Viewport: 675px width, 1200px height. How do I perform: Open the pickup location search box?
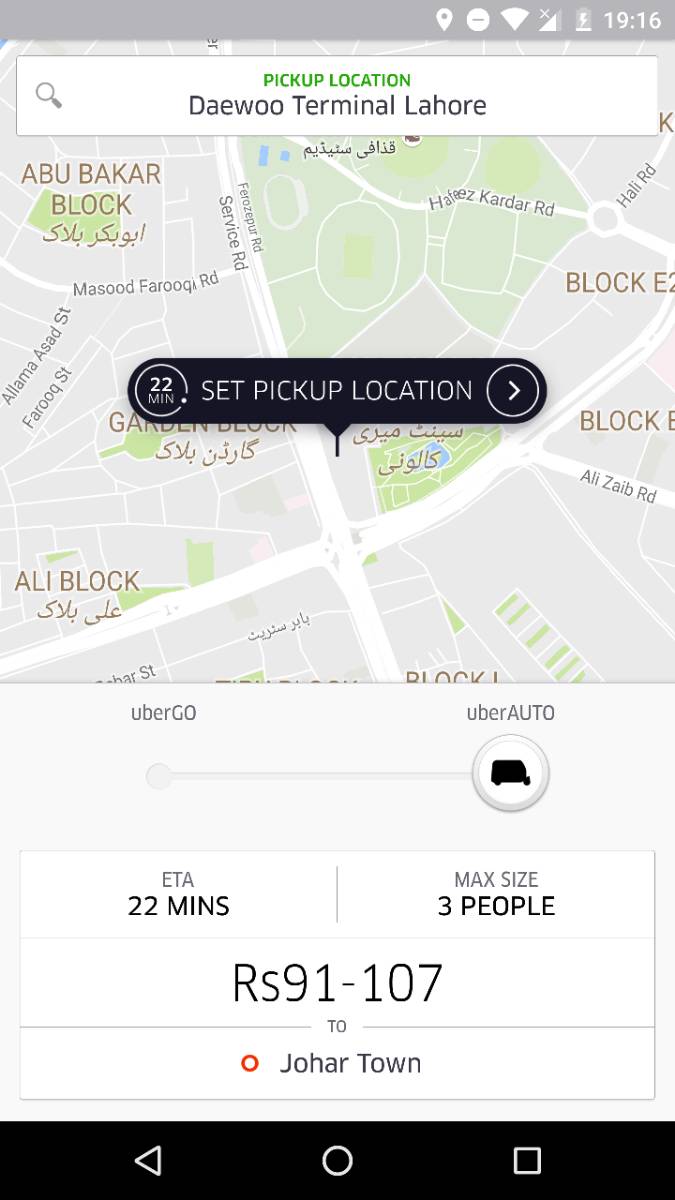point(337,96)
